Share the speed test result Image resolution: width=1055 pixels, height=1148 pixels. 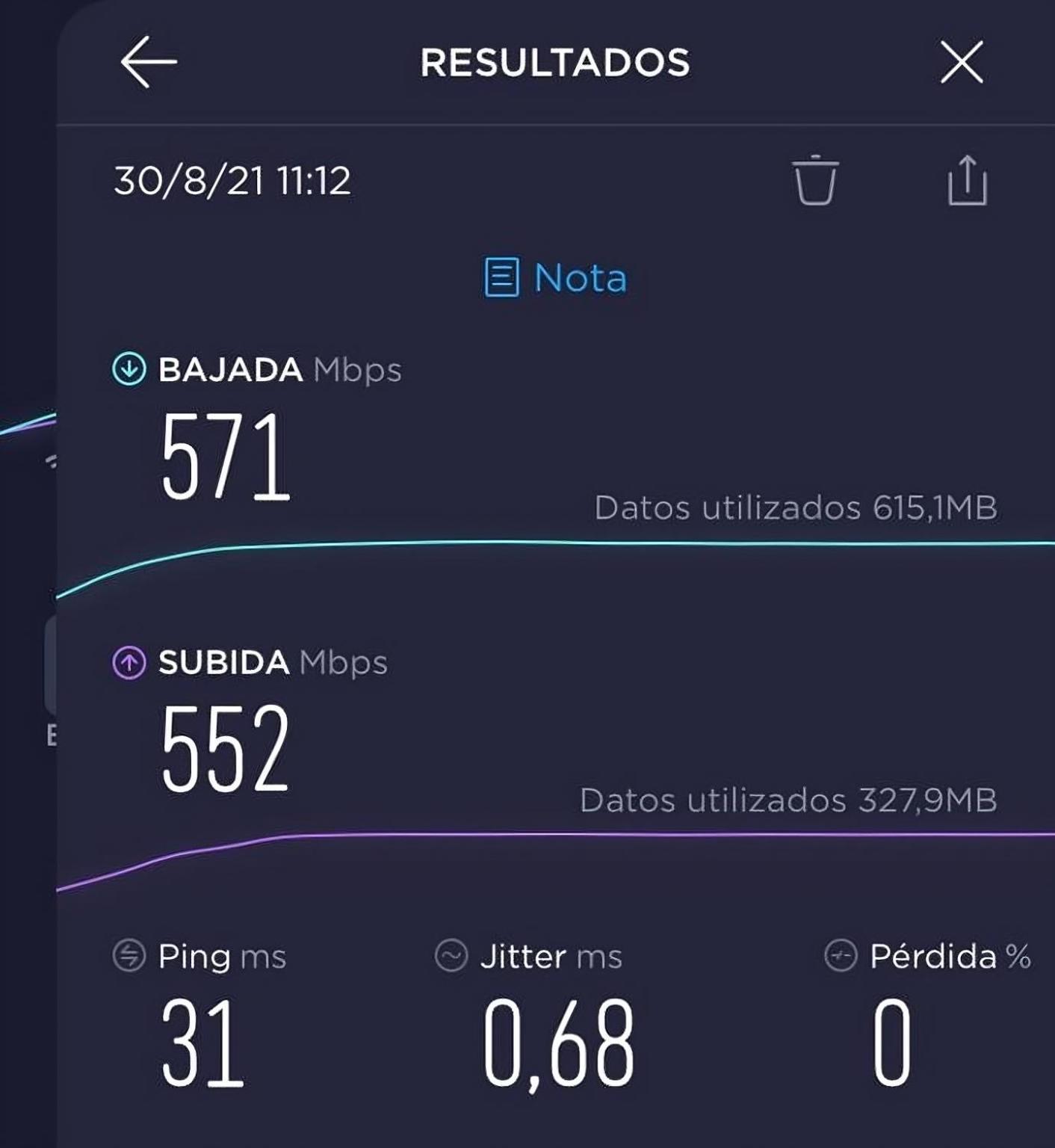point(968,180)
